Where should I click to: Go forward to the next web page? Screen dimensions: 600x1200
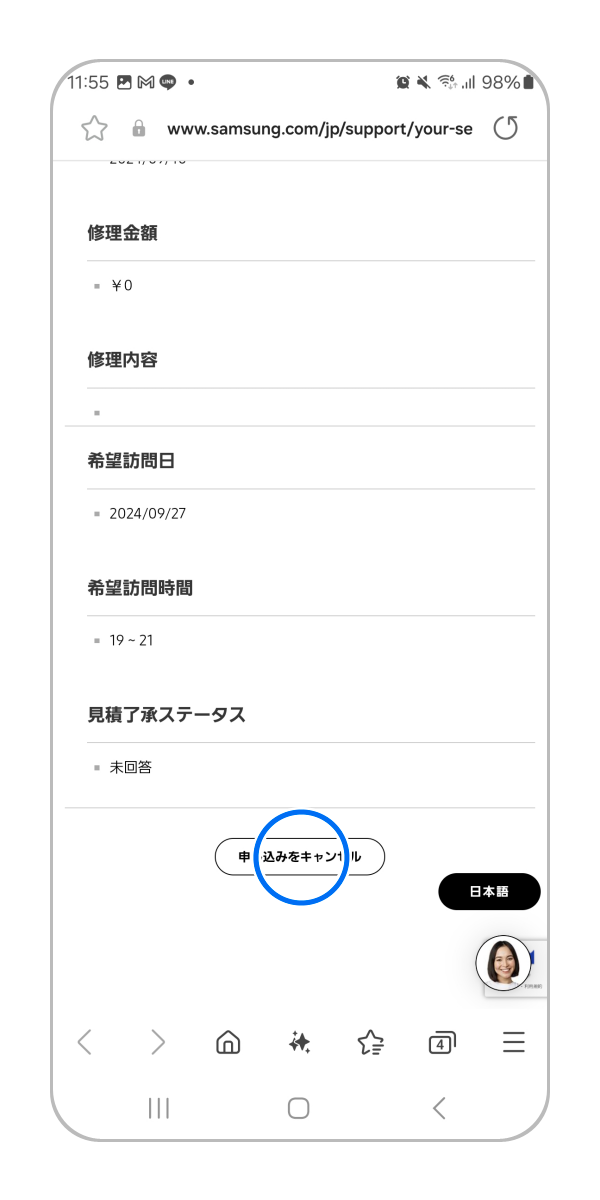158,1043
